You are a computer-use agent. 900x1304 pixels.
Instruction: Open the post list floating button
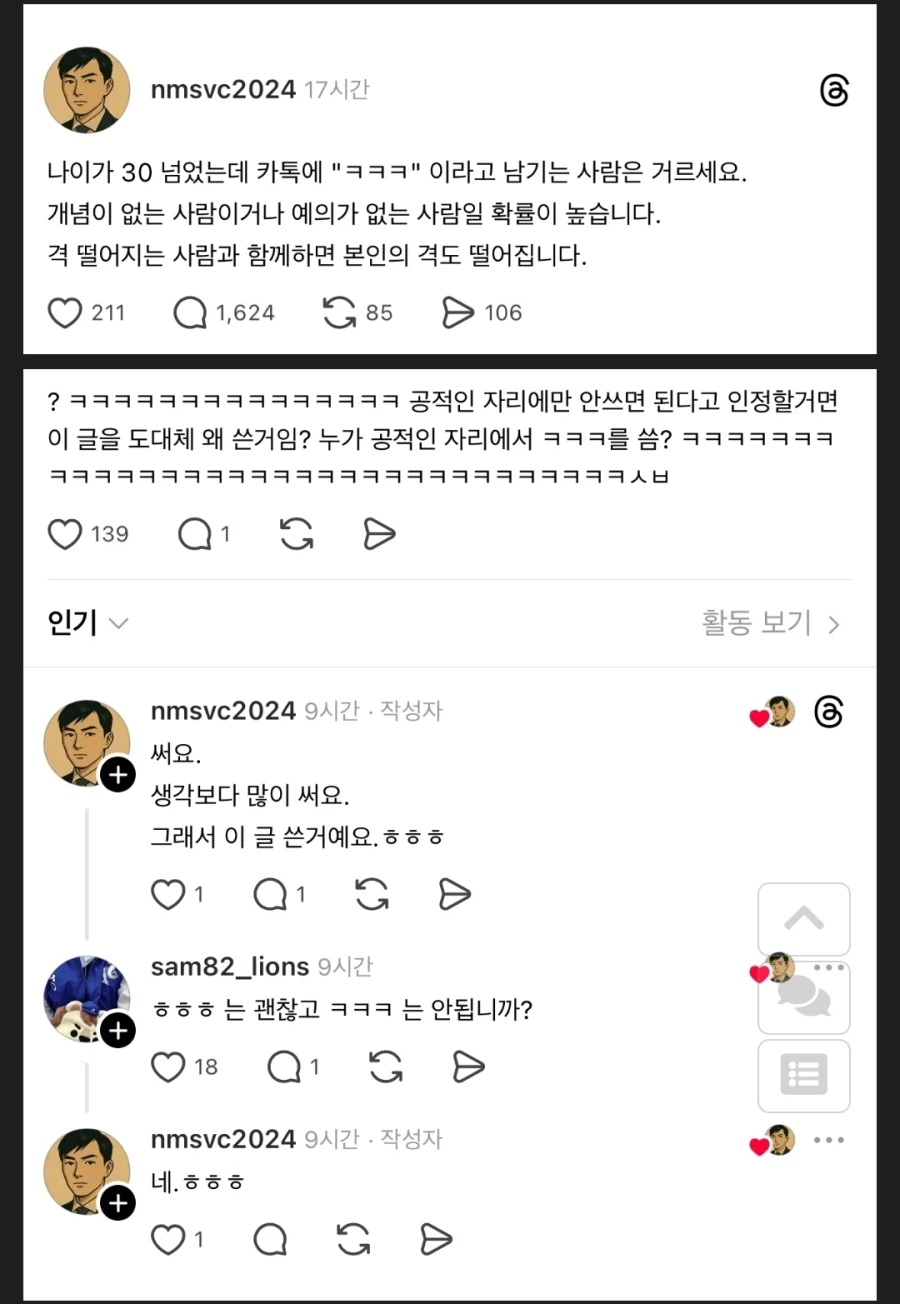point(804,1075)
